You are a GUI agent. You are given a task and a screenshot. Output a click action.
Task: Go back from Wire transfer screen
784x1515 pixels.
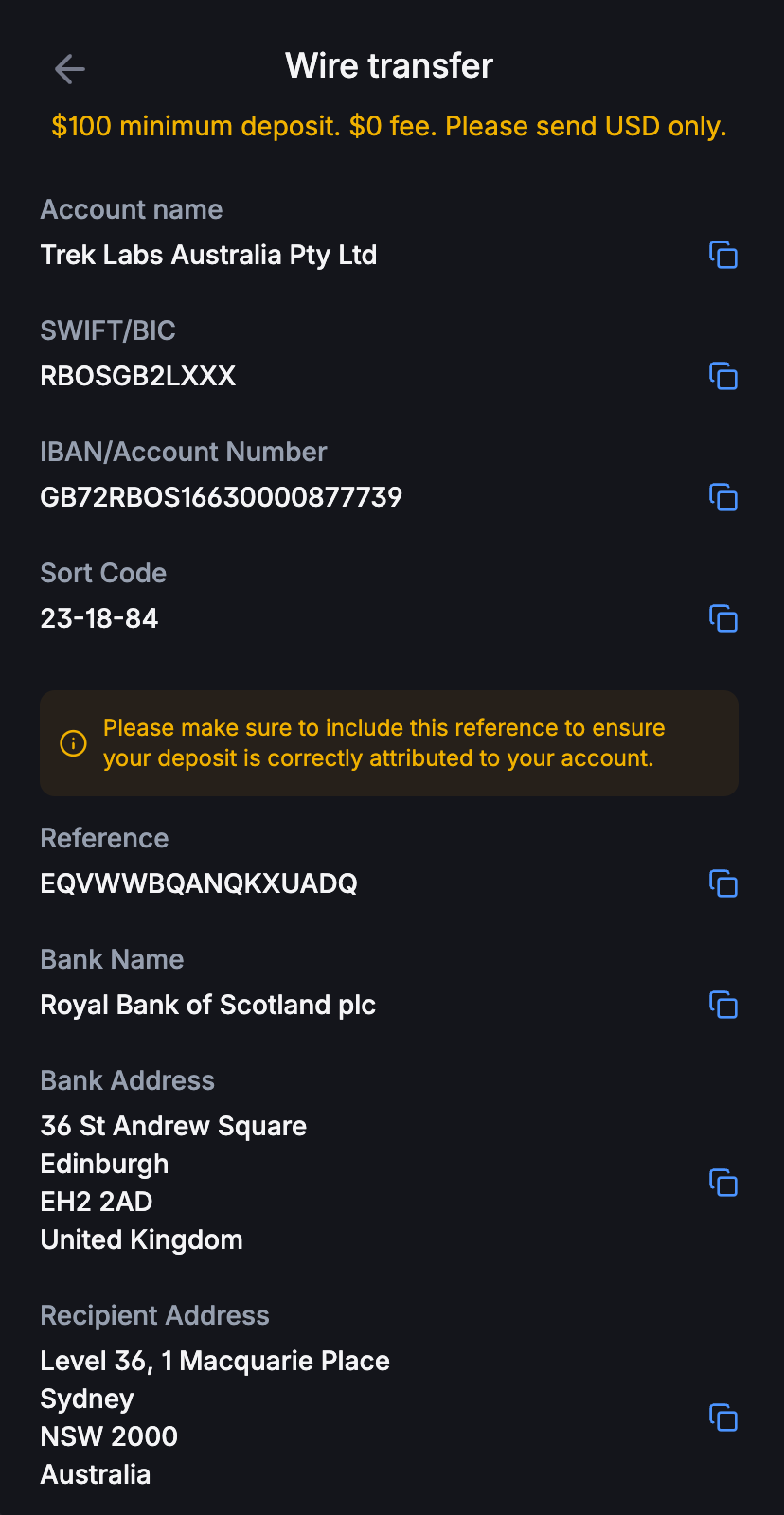coord(70,68)
